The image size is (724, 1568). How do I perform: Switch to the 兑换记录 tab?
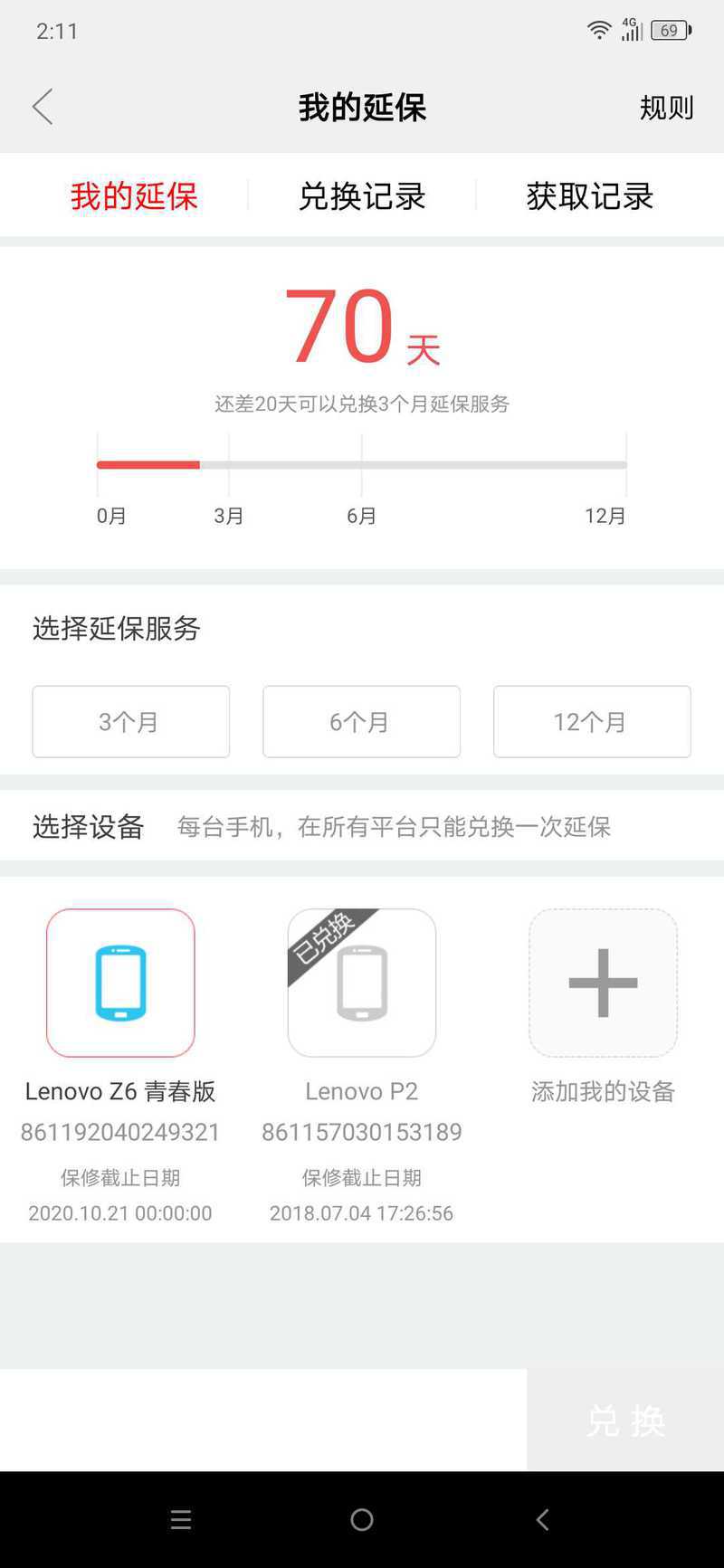362,196
